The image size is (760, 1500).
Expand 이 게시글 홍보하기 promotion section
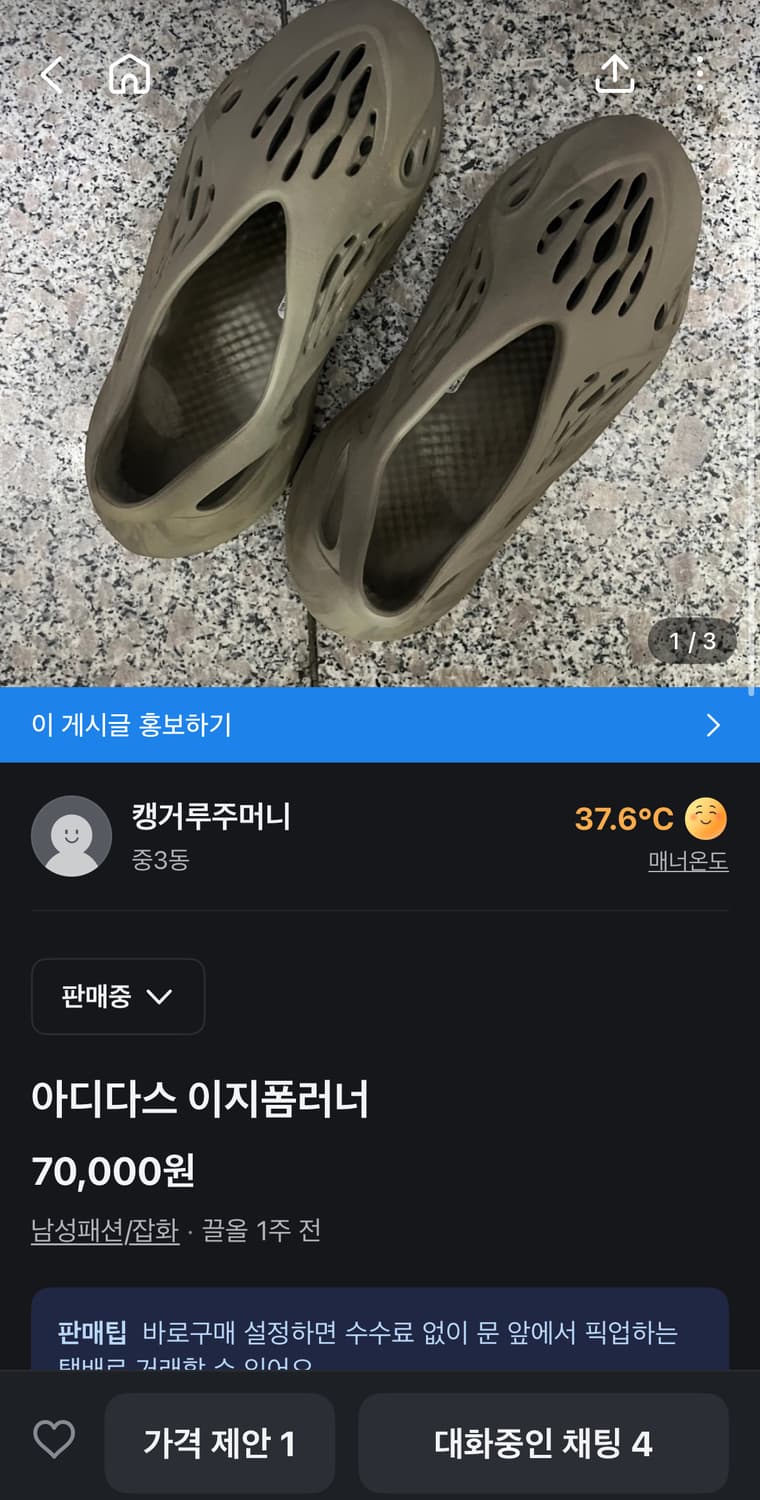[x=380, y=725]
